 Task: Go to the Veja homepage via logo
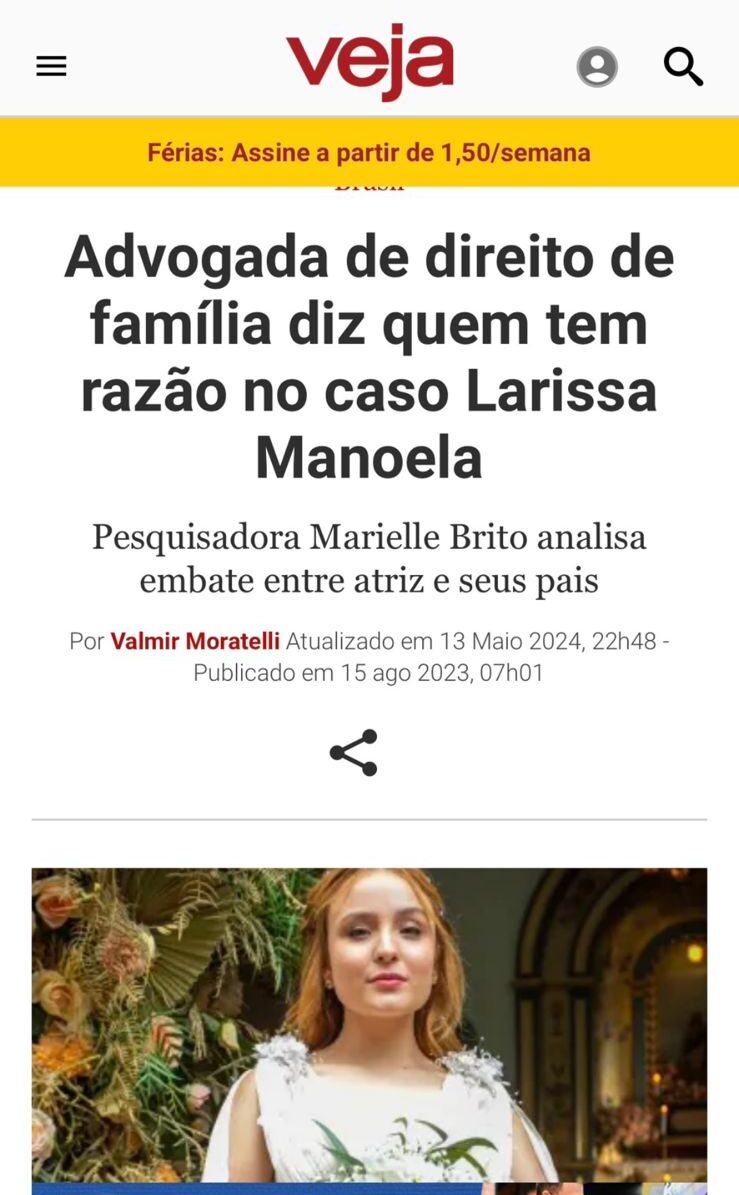370,61
